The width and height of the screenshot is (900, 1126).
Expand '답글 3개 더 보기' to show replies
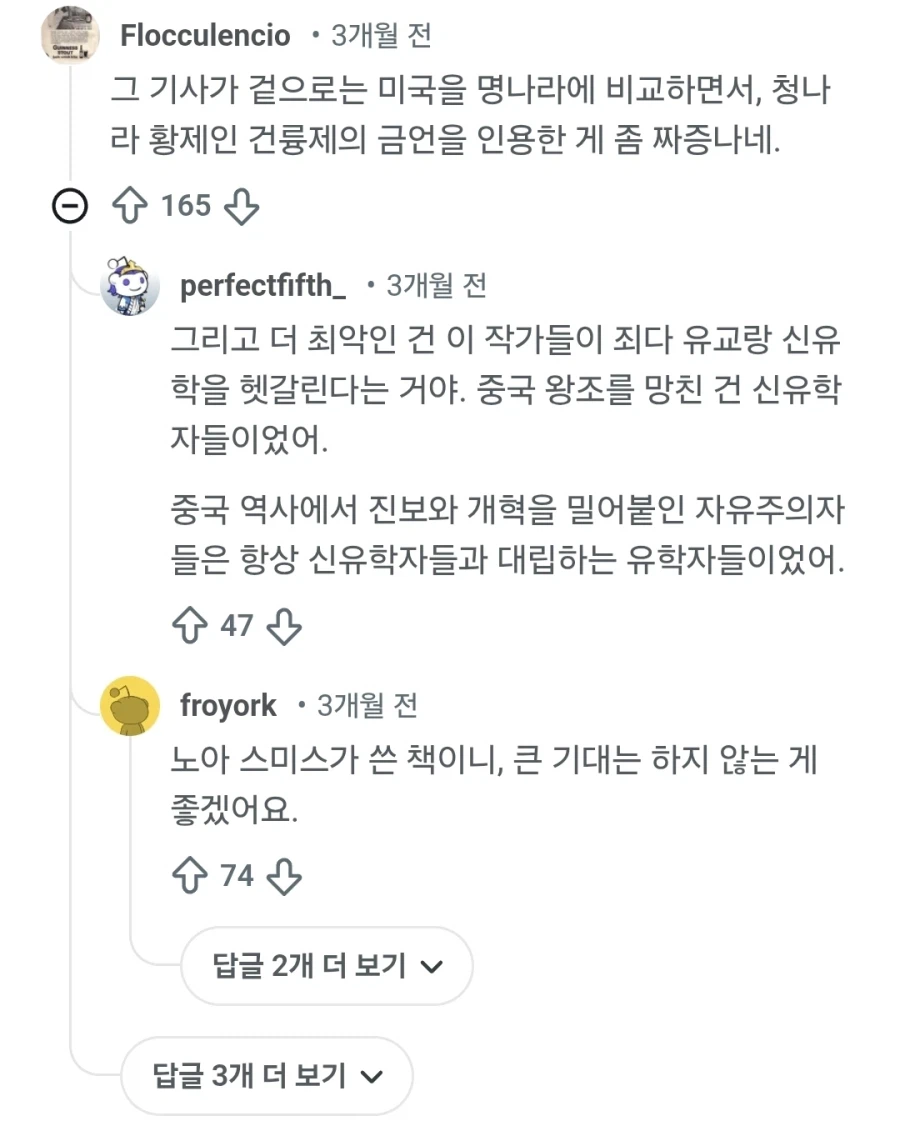point(265,1076)
